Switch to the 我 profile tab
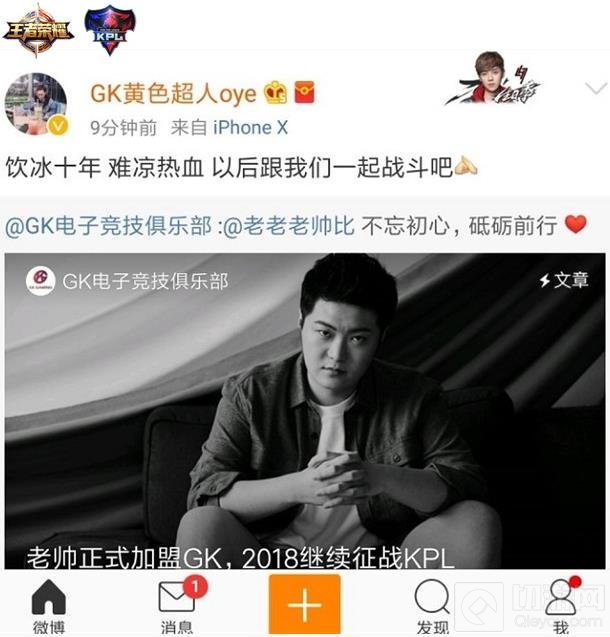The width and height of the screenshot is (610, 637). pyautogui.click(x=560, y=606)
